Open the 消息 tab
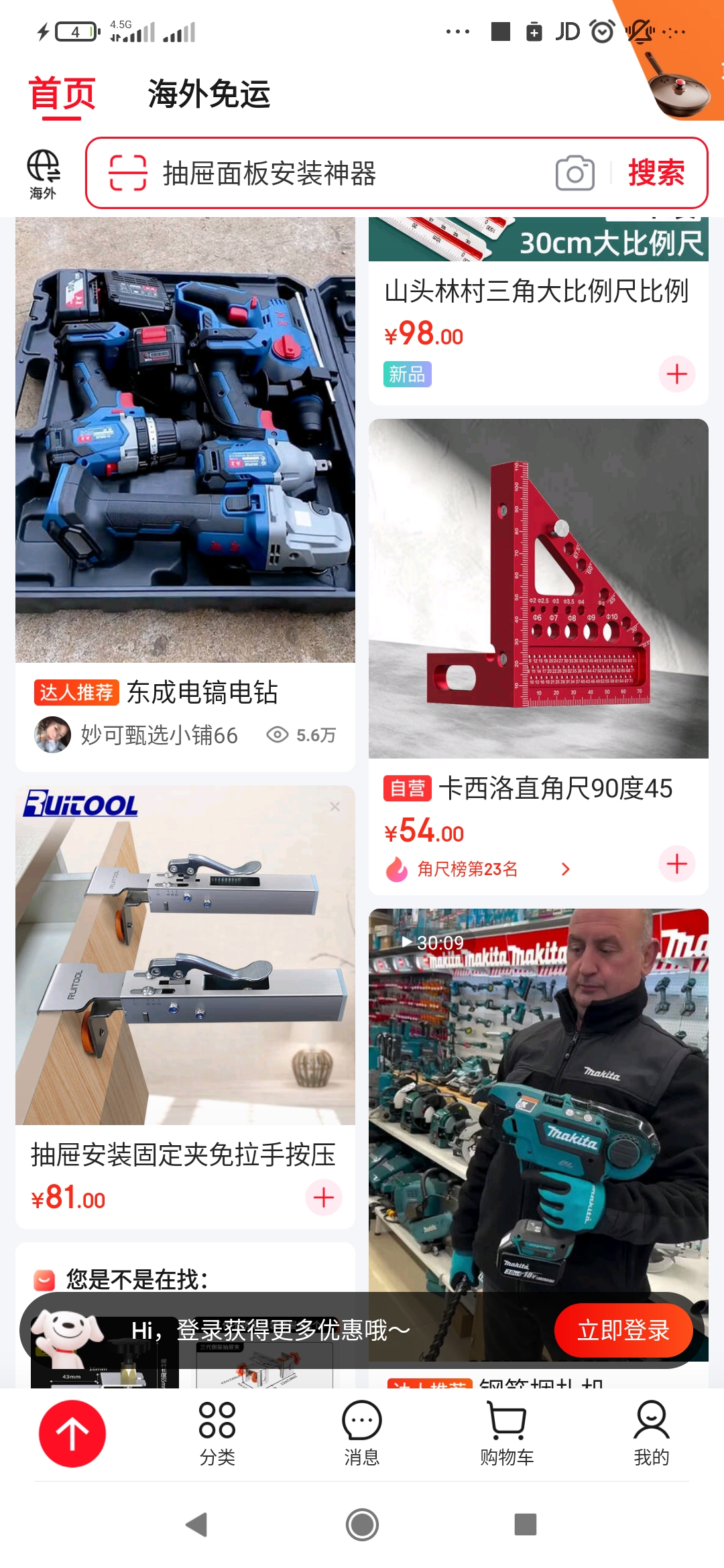Screen dimensions: 724x1568 point(362,1433)
